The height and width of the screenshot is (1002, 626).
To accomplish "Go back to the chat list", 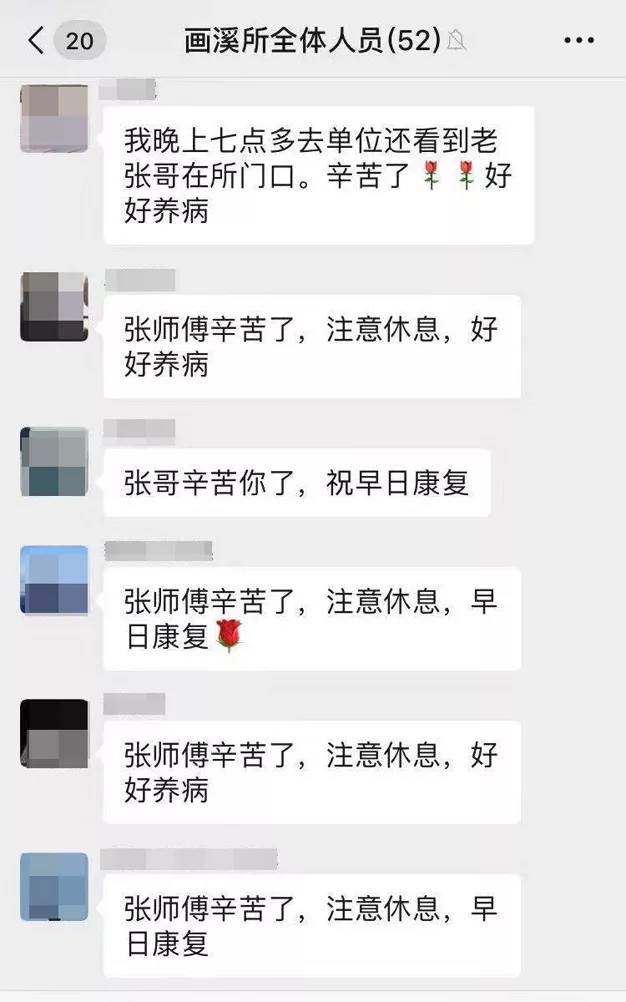I will coord(37,41).
